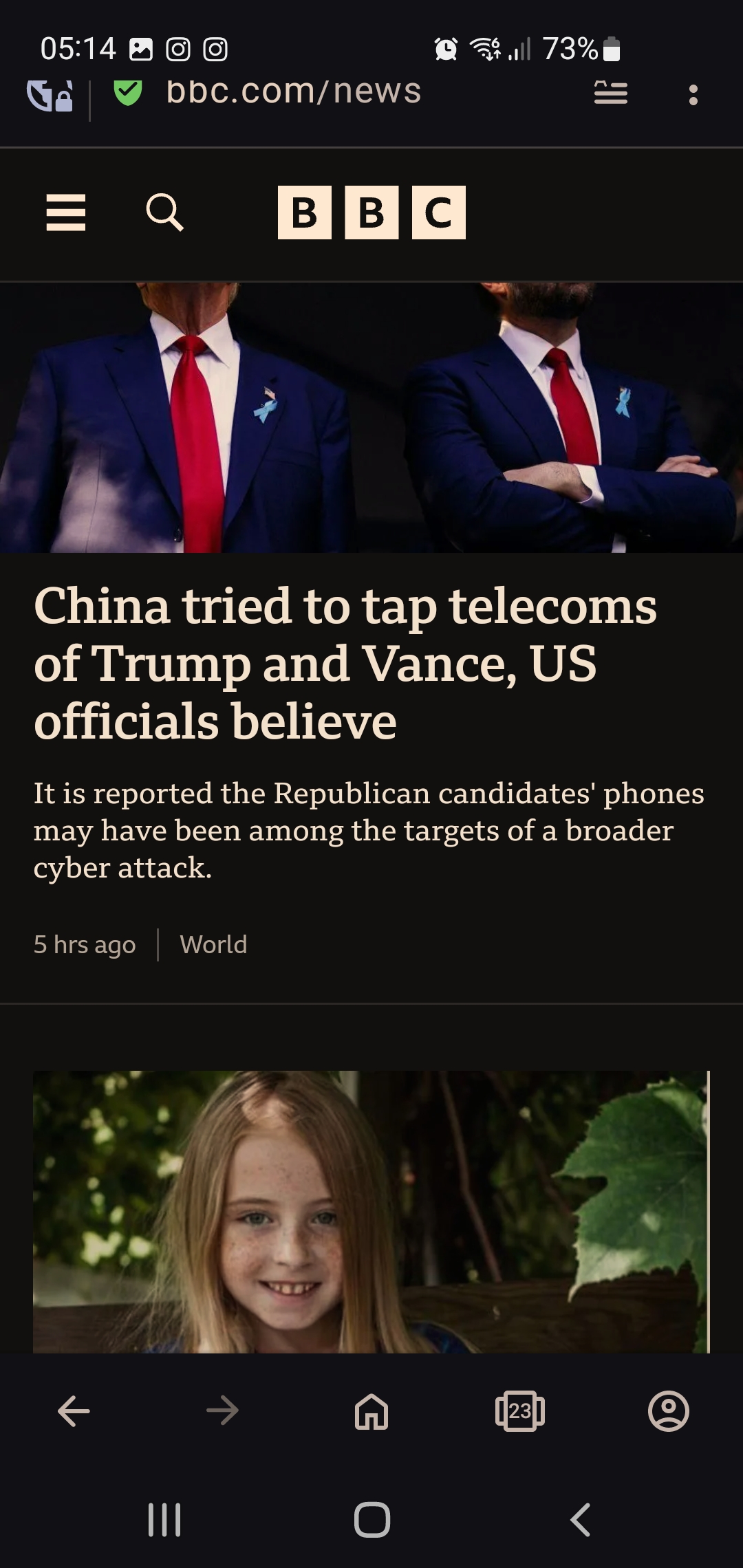Open reader mode icon in address bar

(x=611, y=93)
